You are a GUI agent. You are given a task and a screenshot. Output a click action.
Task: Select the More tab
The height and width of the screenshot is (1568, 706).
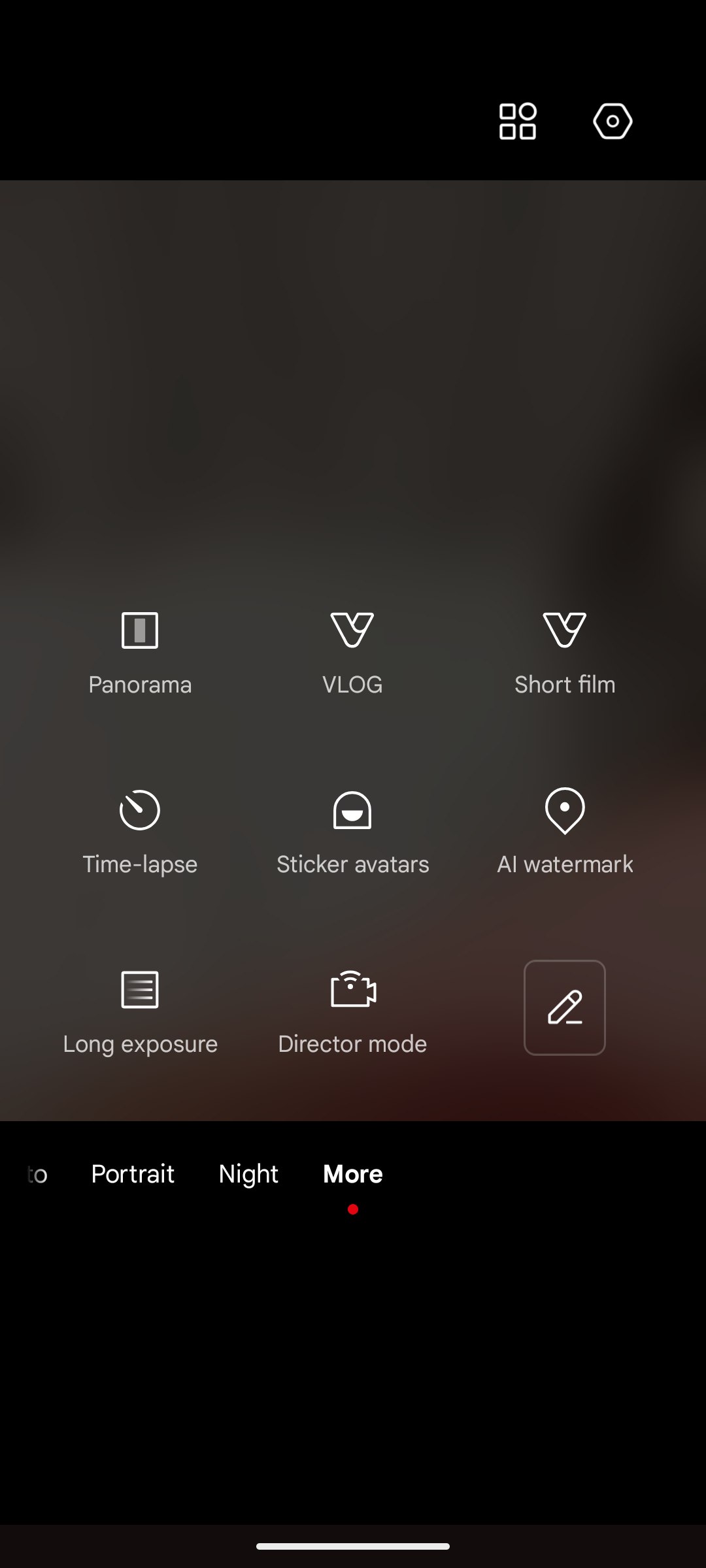tap(353, 1174)
